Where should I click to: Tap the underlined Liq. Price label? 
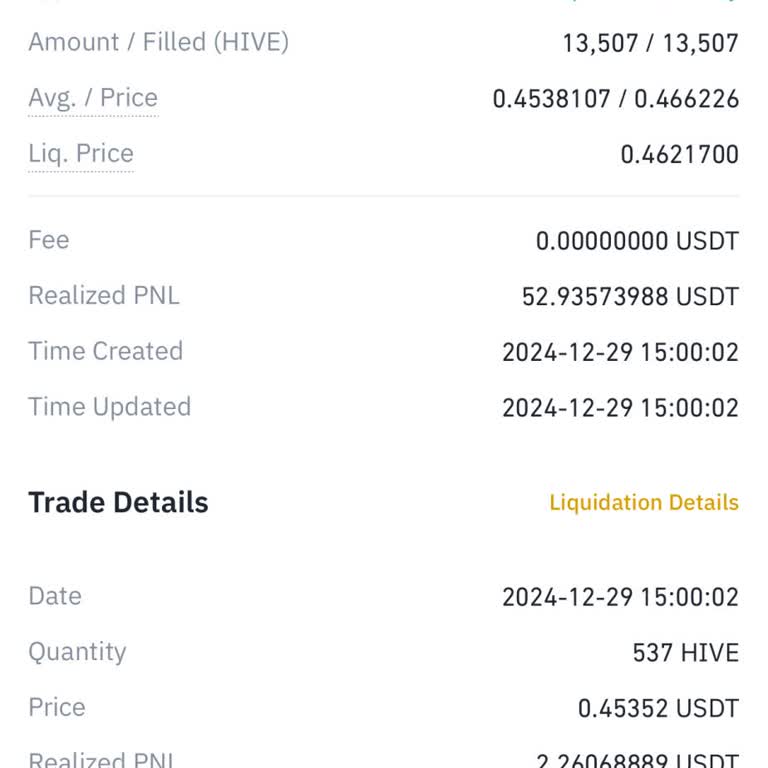click(x=81, y=154)
